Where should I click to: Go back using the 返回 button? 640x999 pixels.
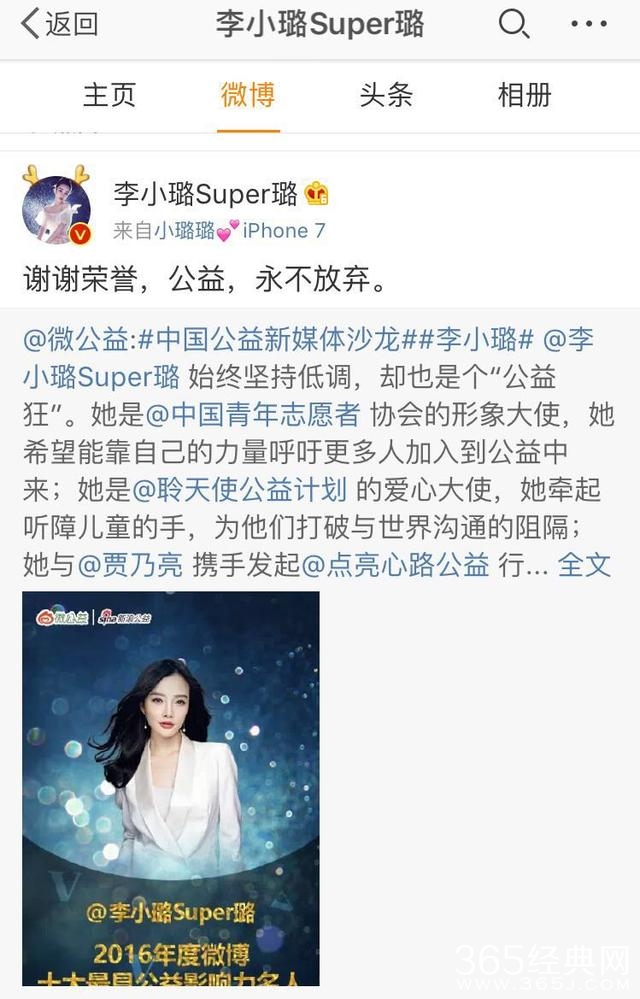point(60,24)
